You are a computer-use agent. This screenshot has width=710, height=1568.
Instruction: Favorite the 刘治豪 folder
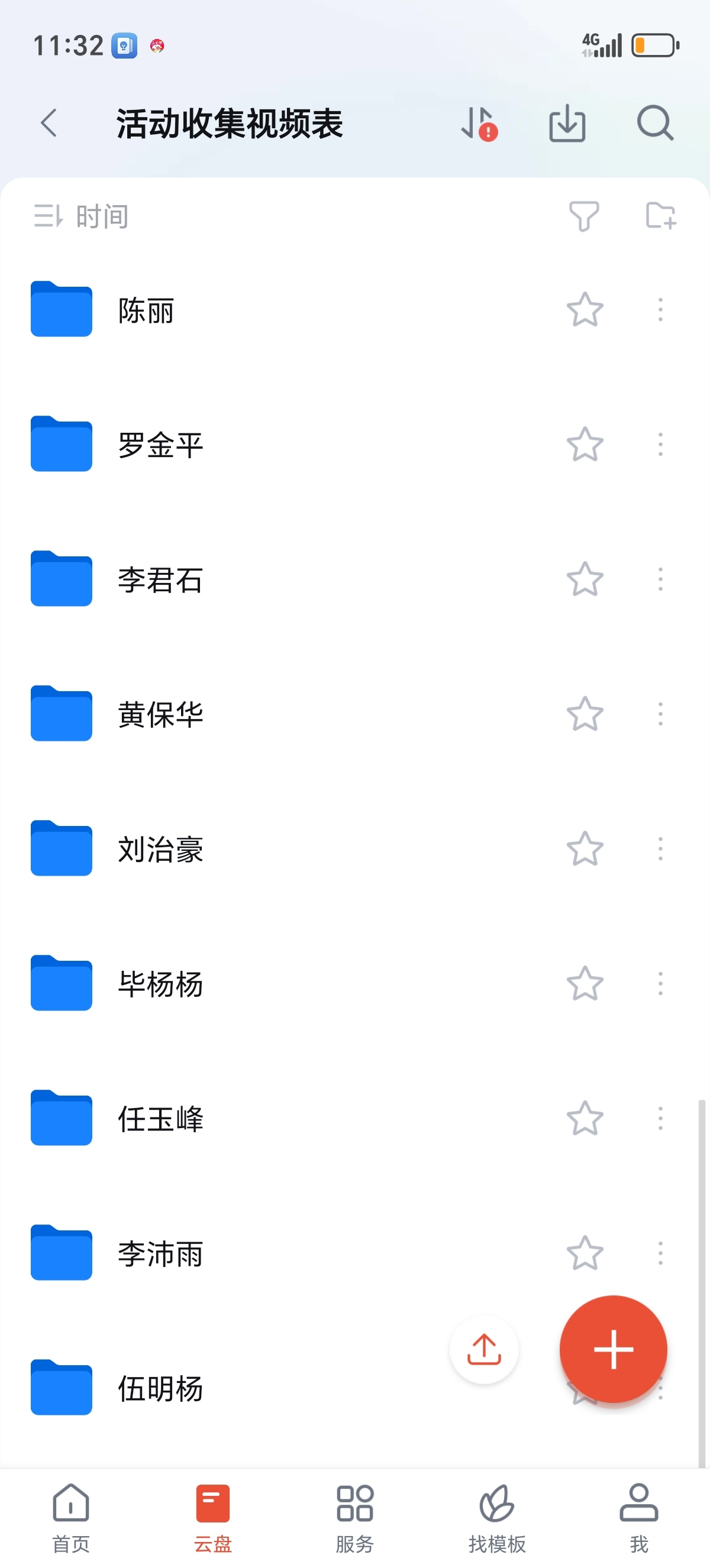[x=585, y=848]
